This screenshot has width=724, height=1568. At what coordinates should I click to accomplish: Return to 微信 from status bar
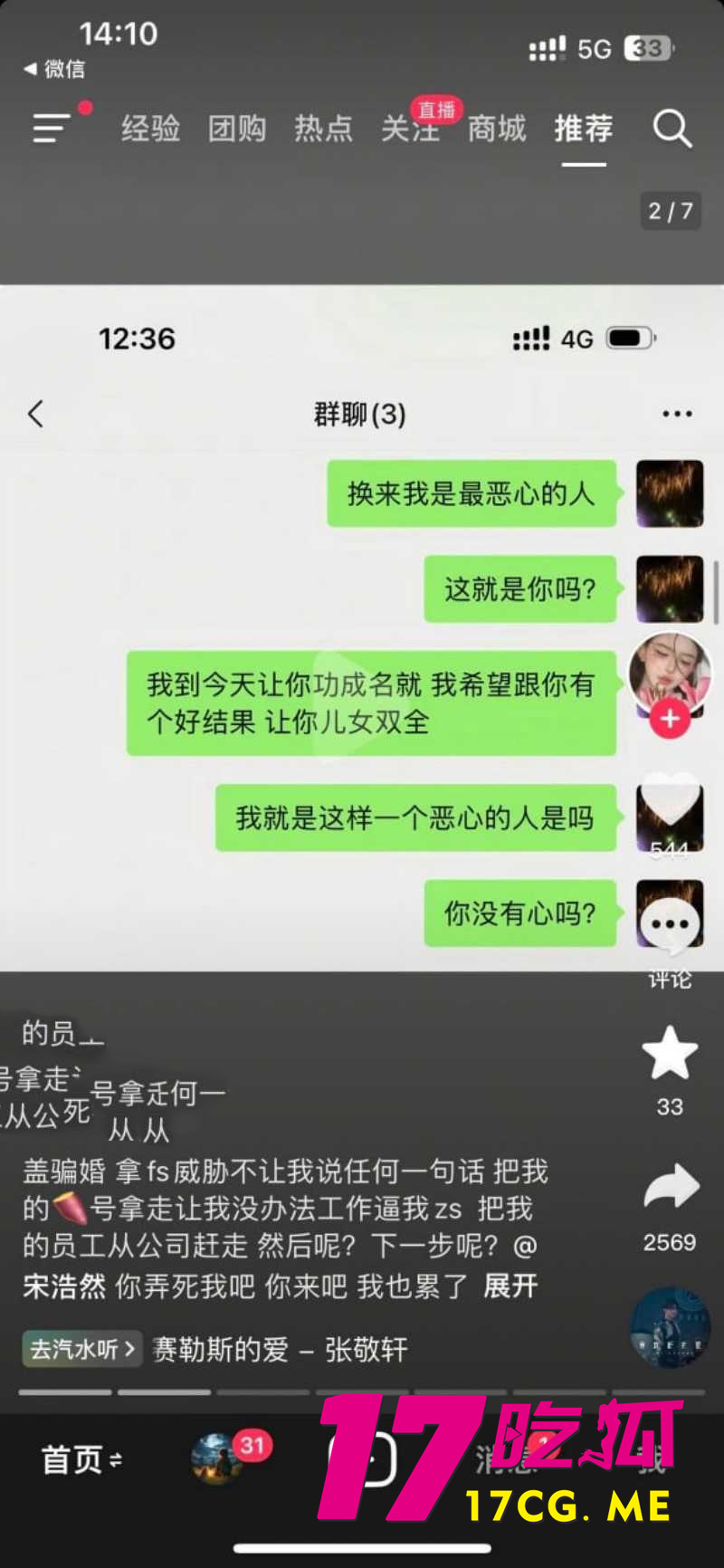(54, 69)
